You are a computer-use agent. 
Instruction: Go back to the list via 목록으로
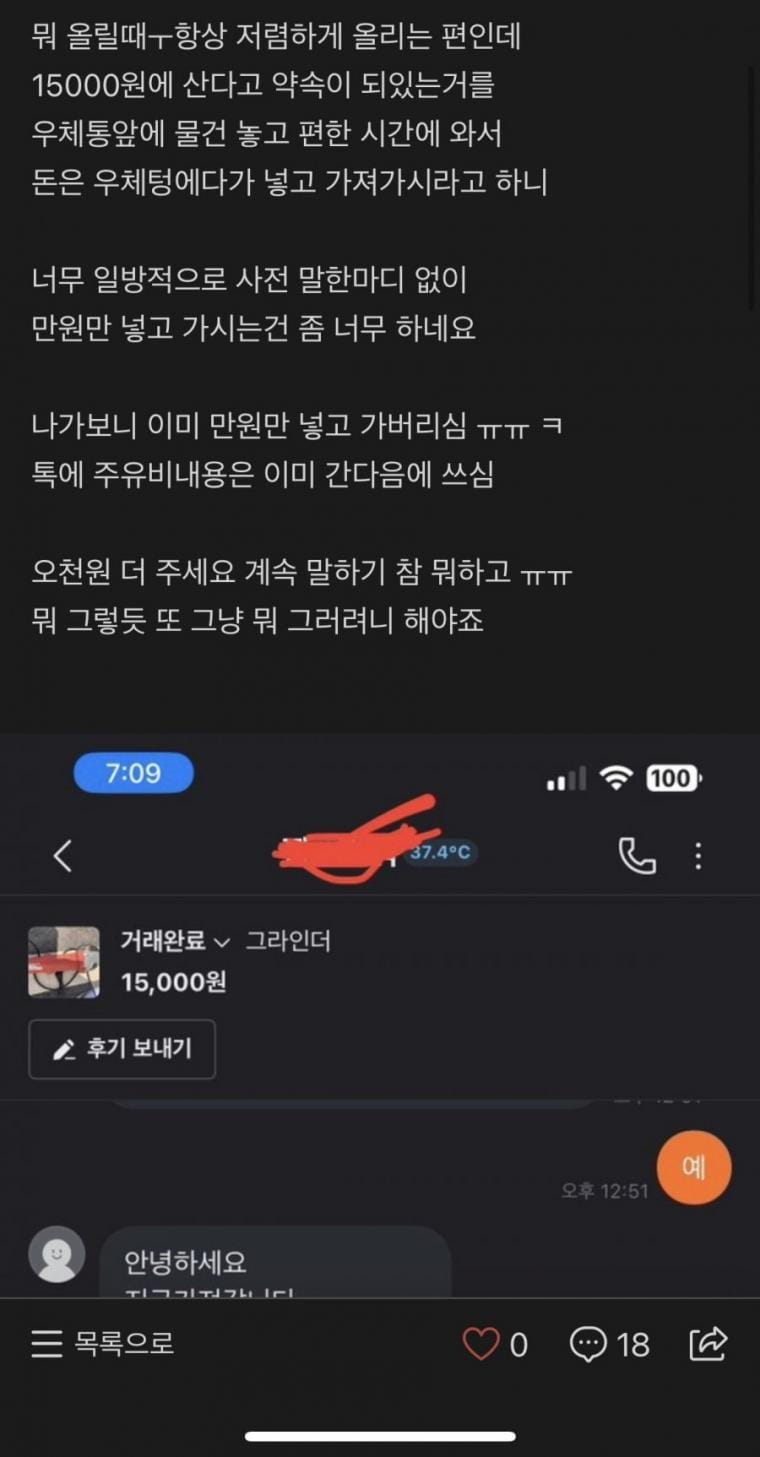pos(103,1343)
